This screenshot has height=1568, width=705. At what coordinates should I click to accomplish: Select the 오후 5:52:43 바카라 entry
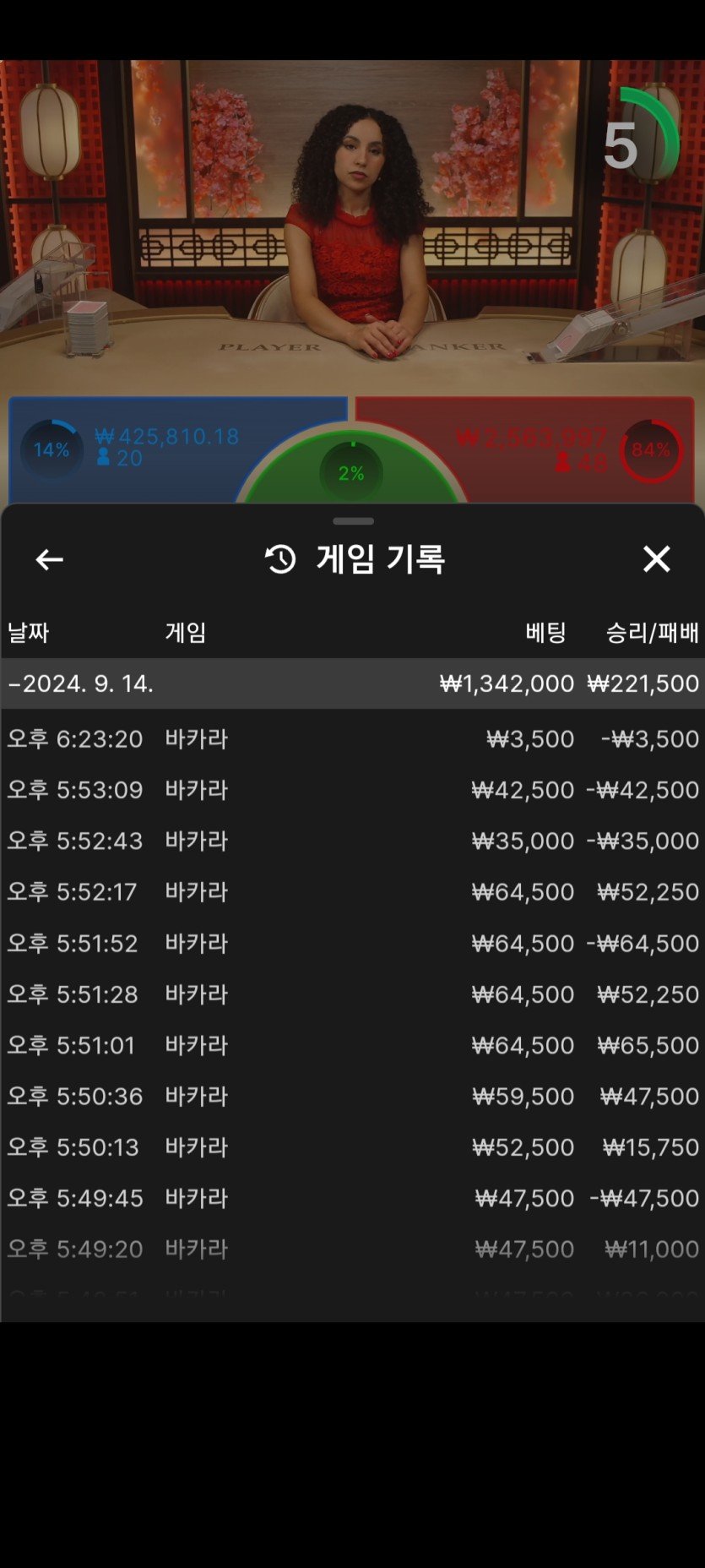(x=352, y=841)
